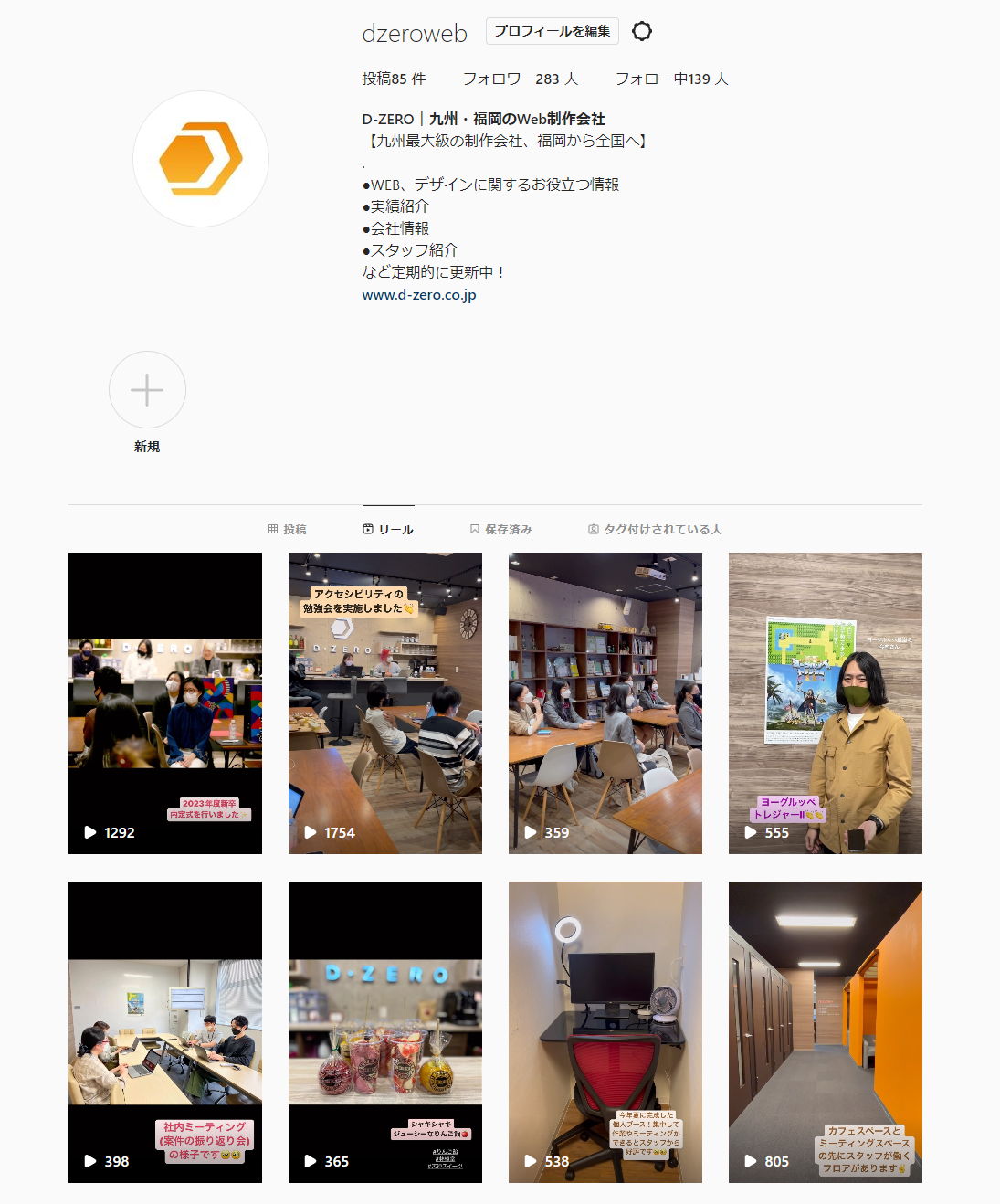
Task: Switch to the 投稿 tab
Action: point(287,530)
